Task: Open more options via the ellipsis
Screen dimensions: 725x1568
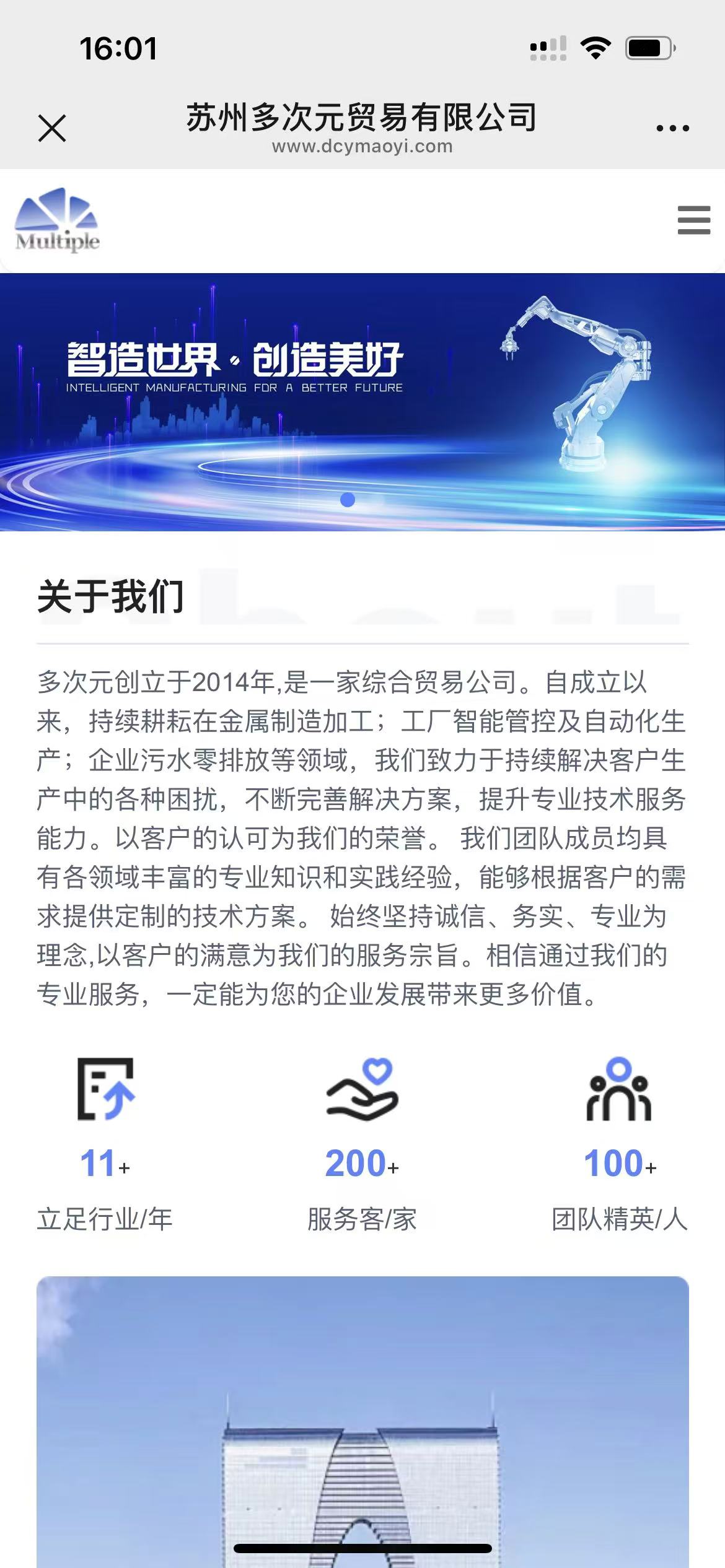Action: click(673, 127)
